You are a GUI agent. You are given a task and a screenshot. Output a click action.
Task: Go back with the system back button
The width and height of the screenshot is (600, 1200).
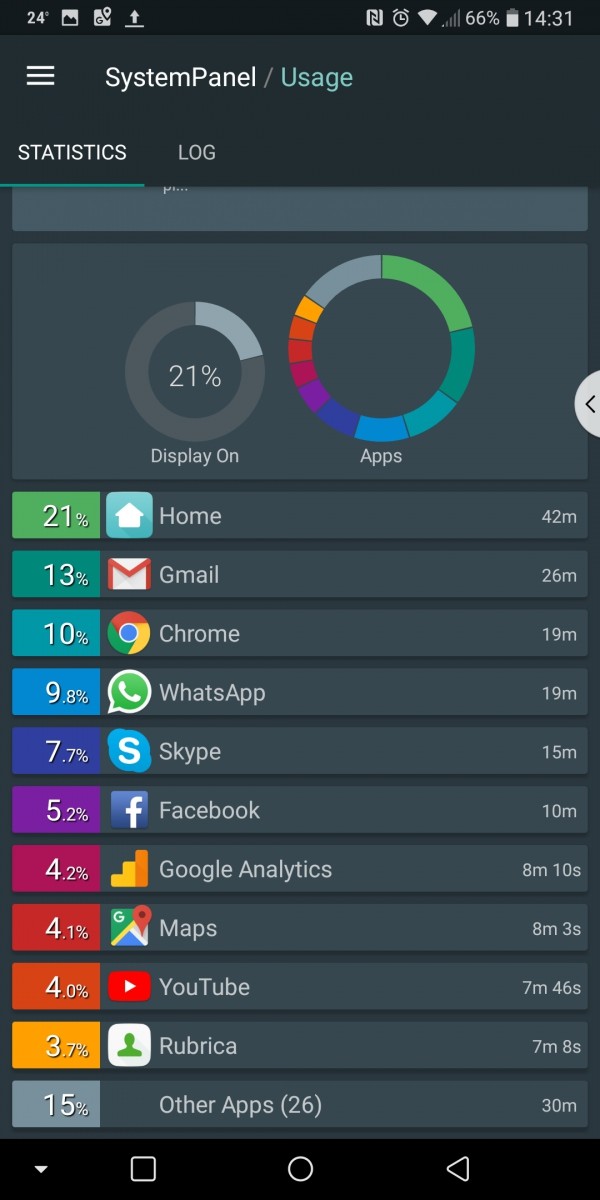coord(458,1168)
